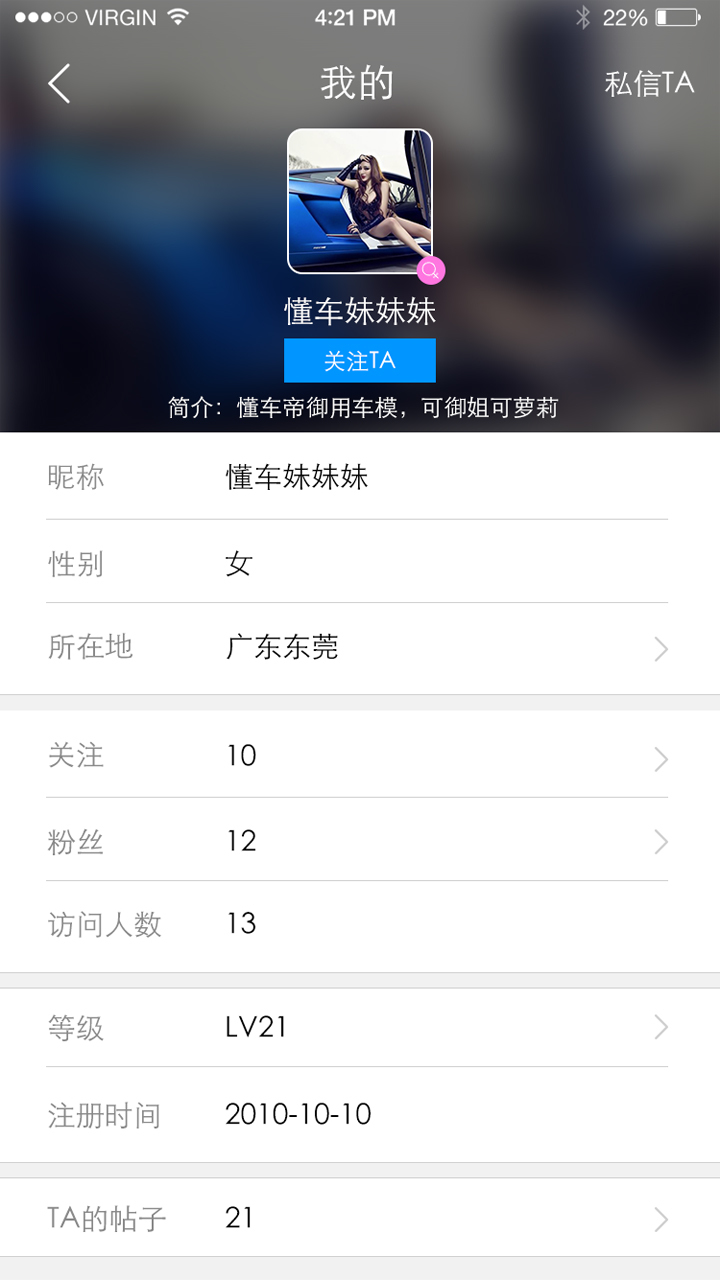Screen dimensions: 720x1280
Task: Select the 访问人数 visitors row
Action: pyautogui.click(x=360, y=925)
